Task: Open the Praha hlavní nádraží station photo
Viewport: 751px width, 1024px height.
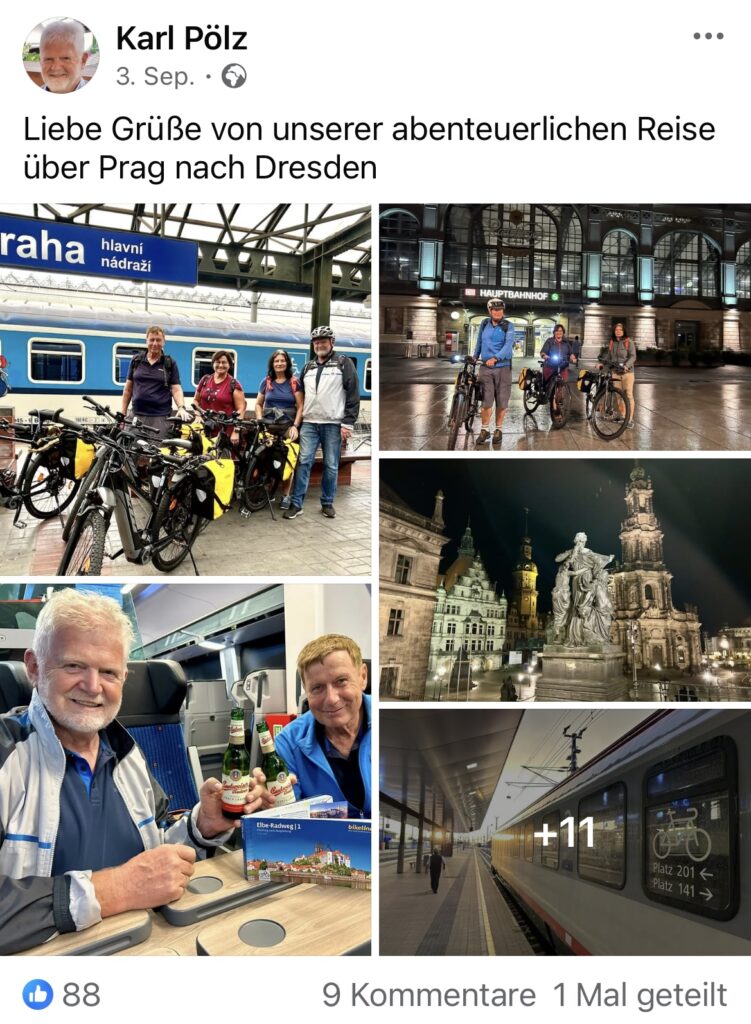Action: pos(185,390)
